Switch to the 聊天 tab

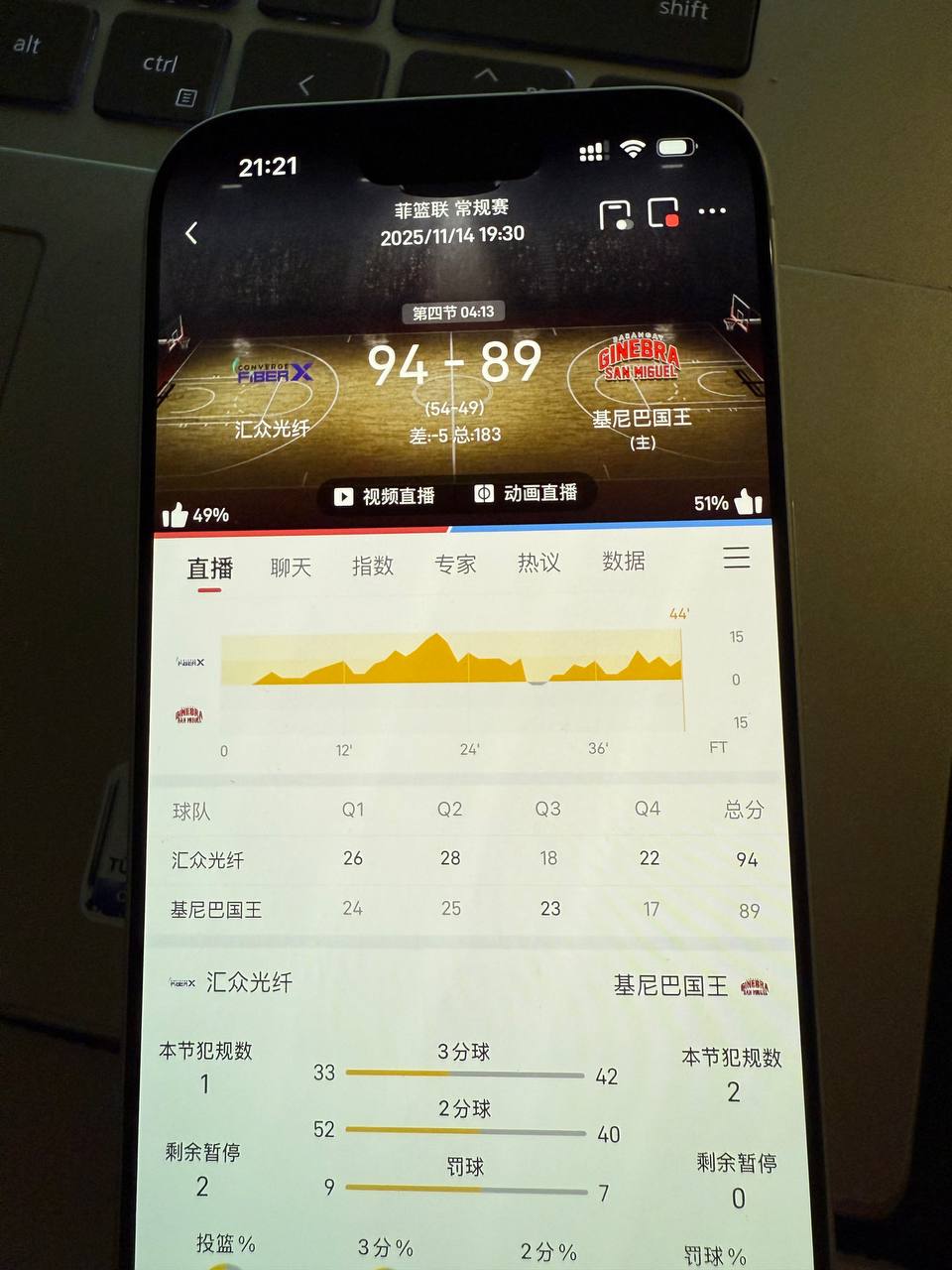(291, 568)
